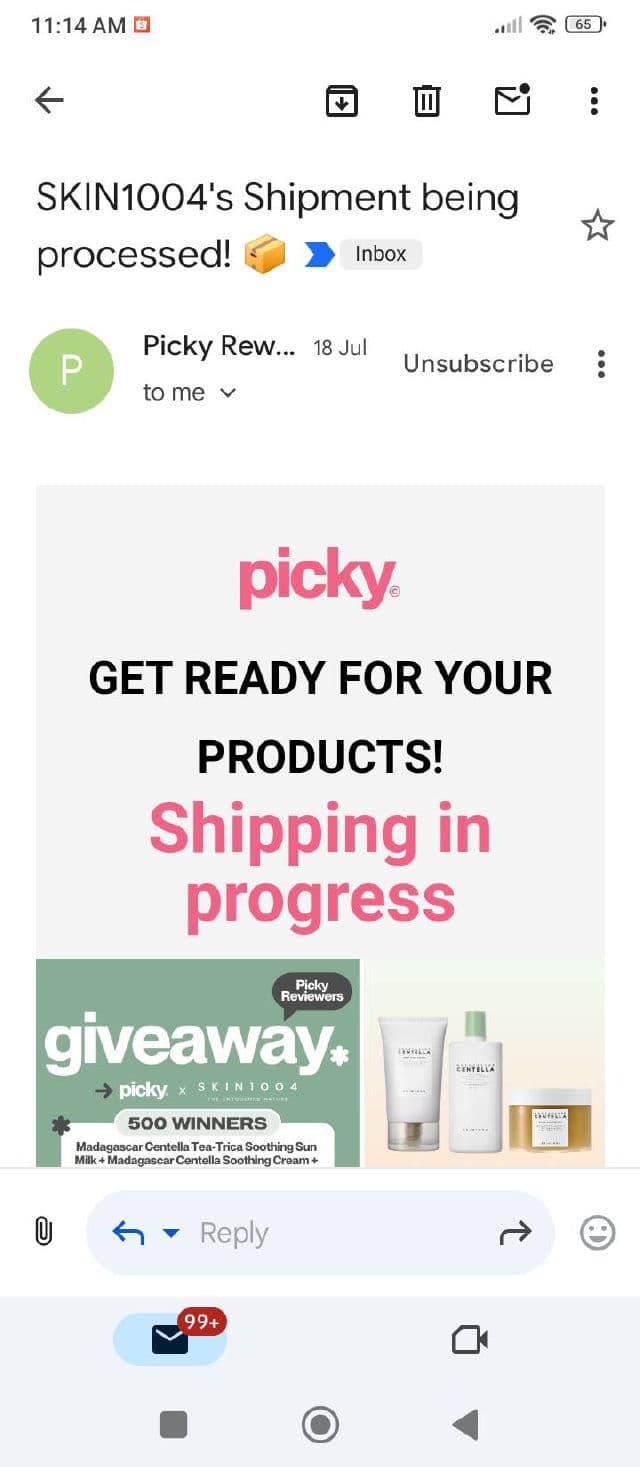Screen dimensions: 640x1467
Task: Unsubscribe from Picky Reviewers emails
Action: (x=478, y=364)
